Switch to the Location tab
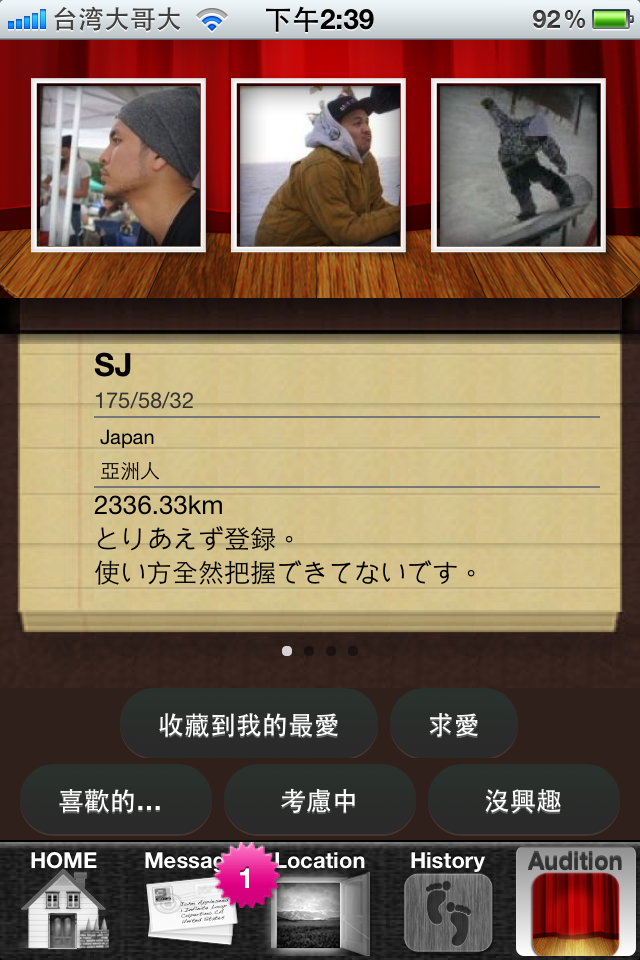Screen dimensions: 640x960 (x=320, y=900)
